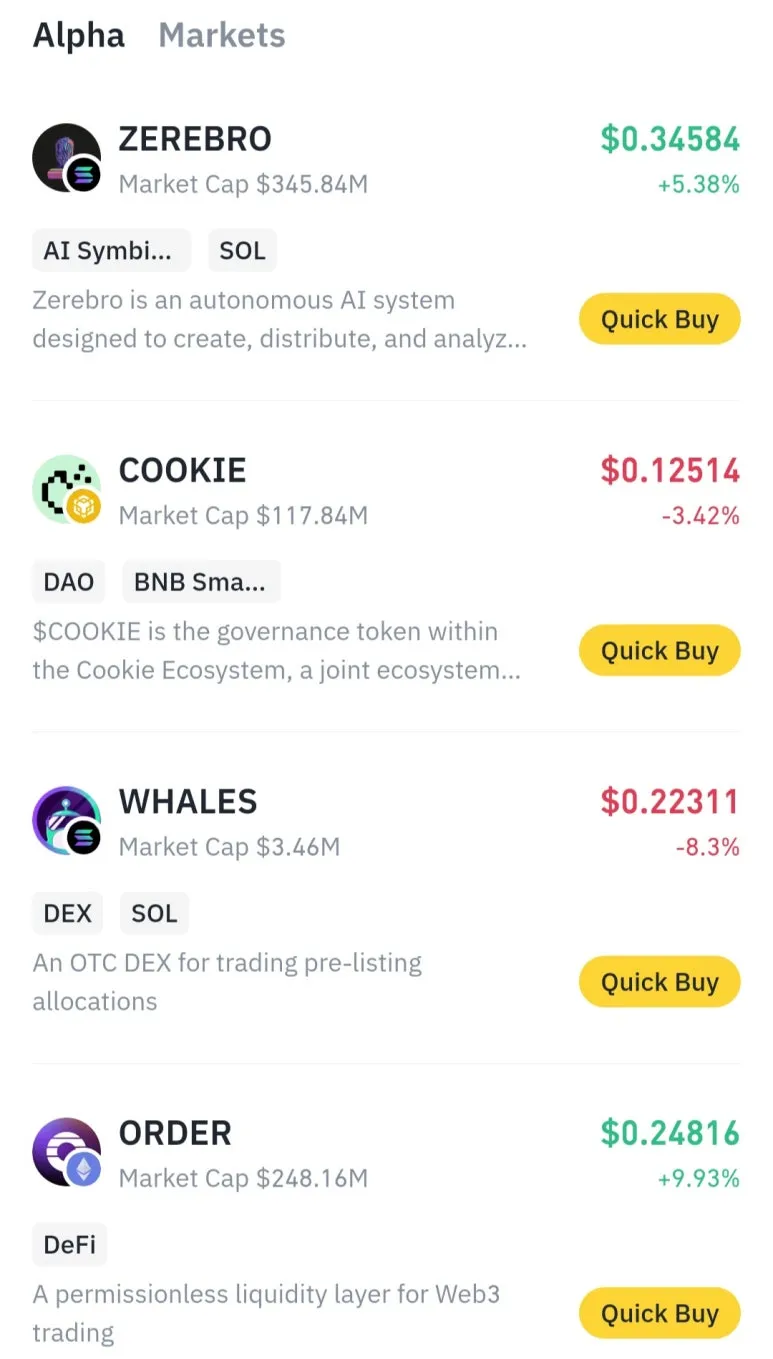Select the Alpha tab
This screenshot has width=773, height=1359.
point(79,36)
